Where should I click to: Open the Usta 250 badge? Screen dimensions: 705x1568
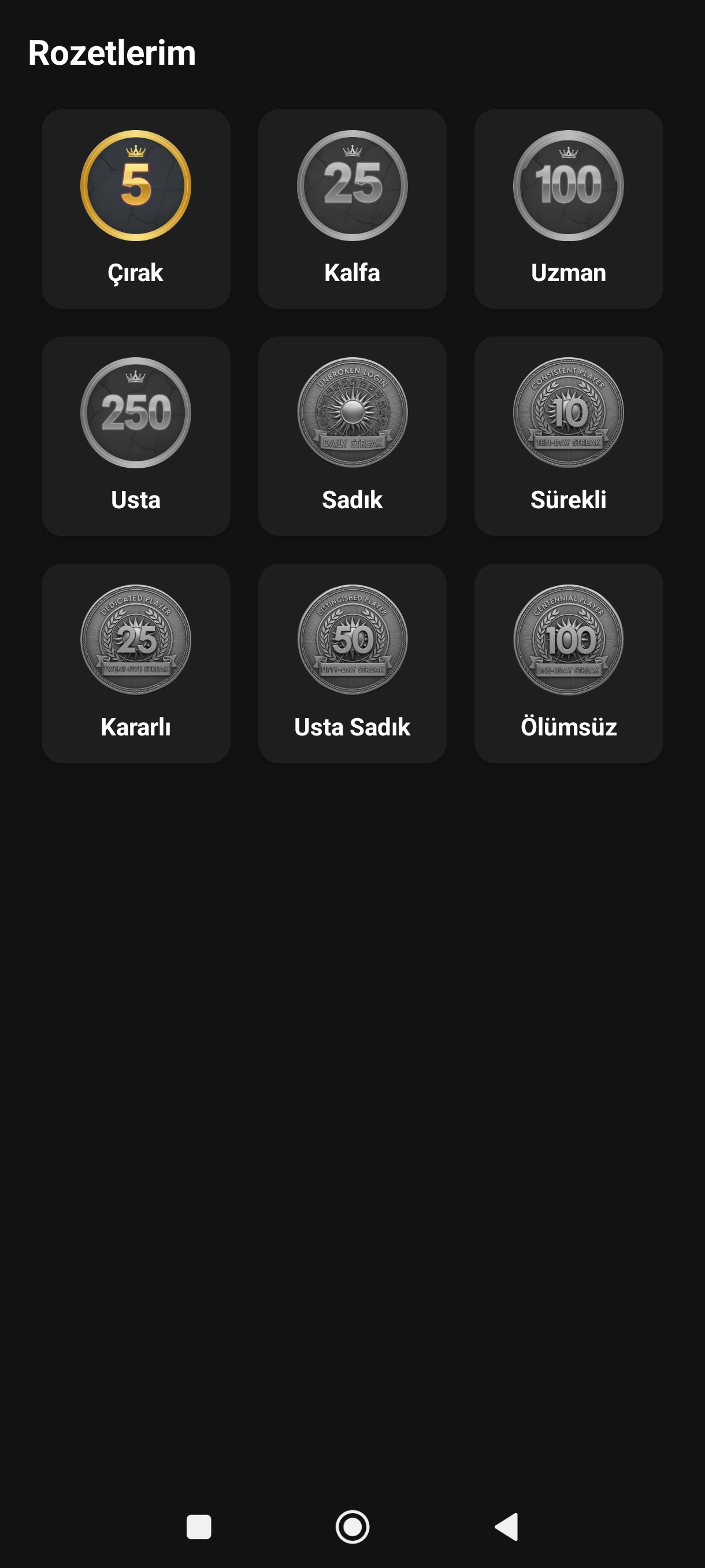coord(136,436)
